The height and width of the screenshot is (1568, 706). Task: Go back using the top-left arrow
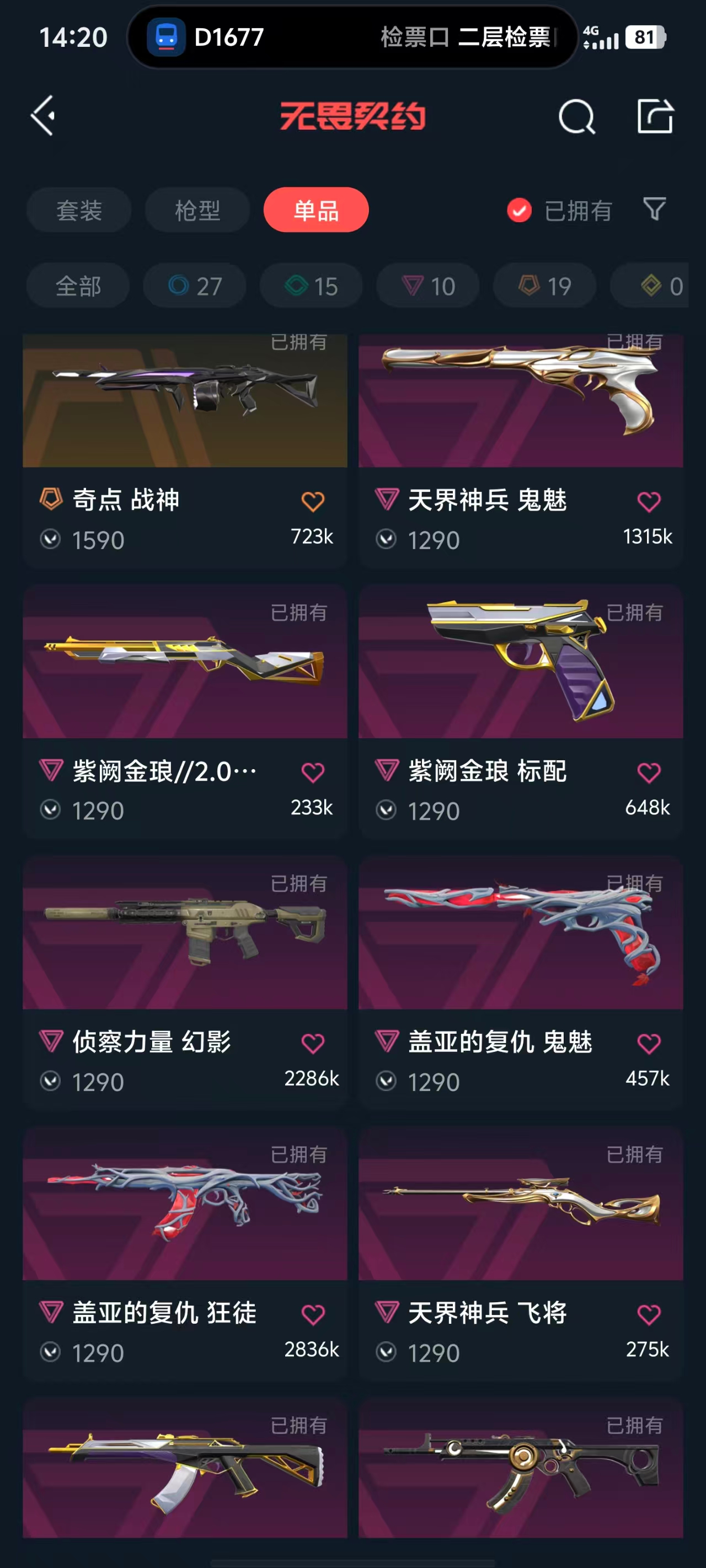click(x=43, y=116)
